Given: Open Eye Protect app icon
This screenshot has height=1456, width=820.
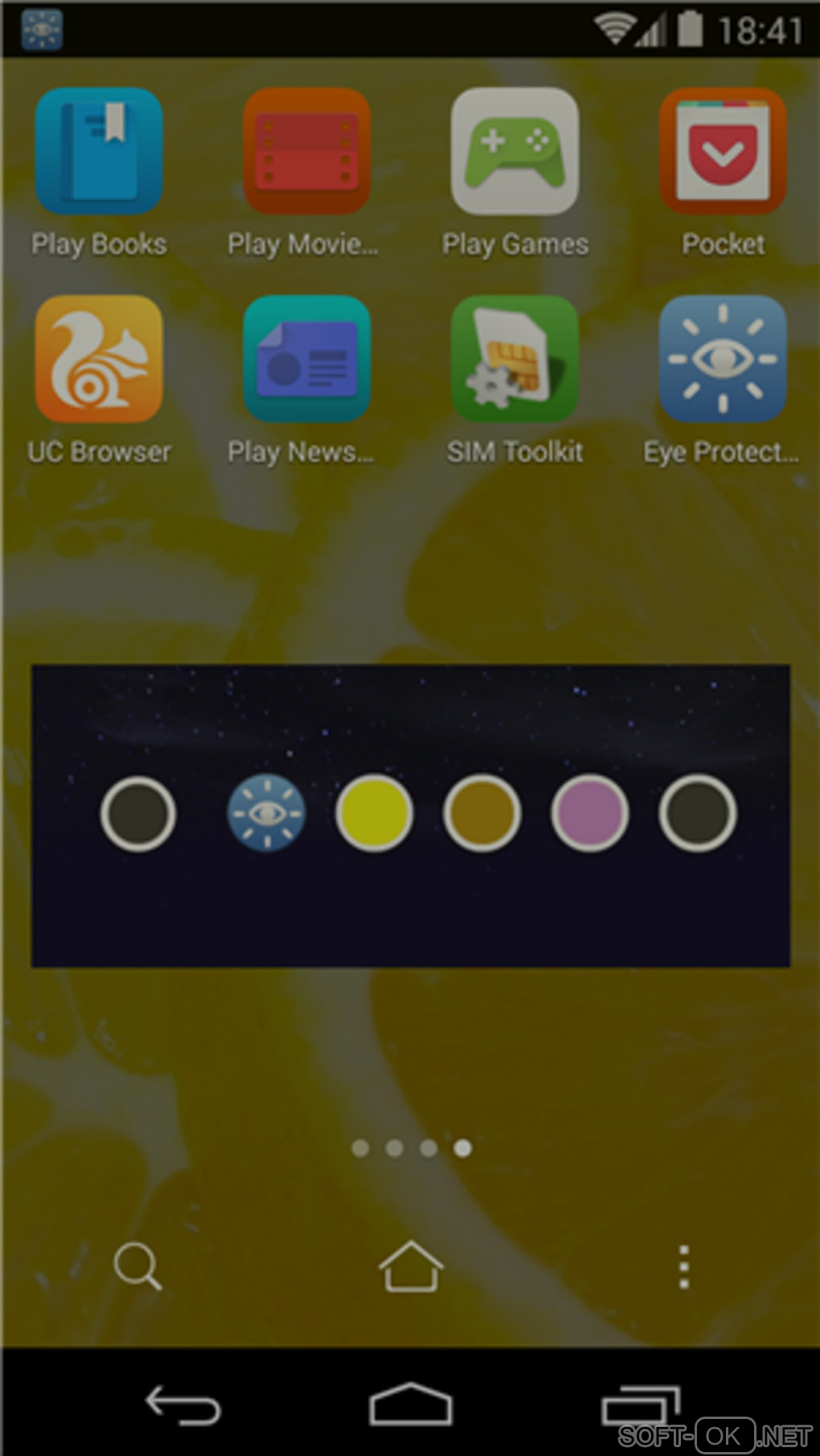Looking at the screenshot, I should (x=723, y=358).
